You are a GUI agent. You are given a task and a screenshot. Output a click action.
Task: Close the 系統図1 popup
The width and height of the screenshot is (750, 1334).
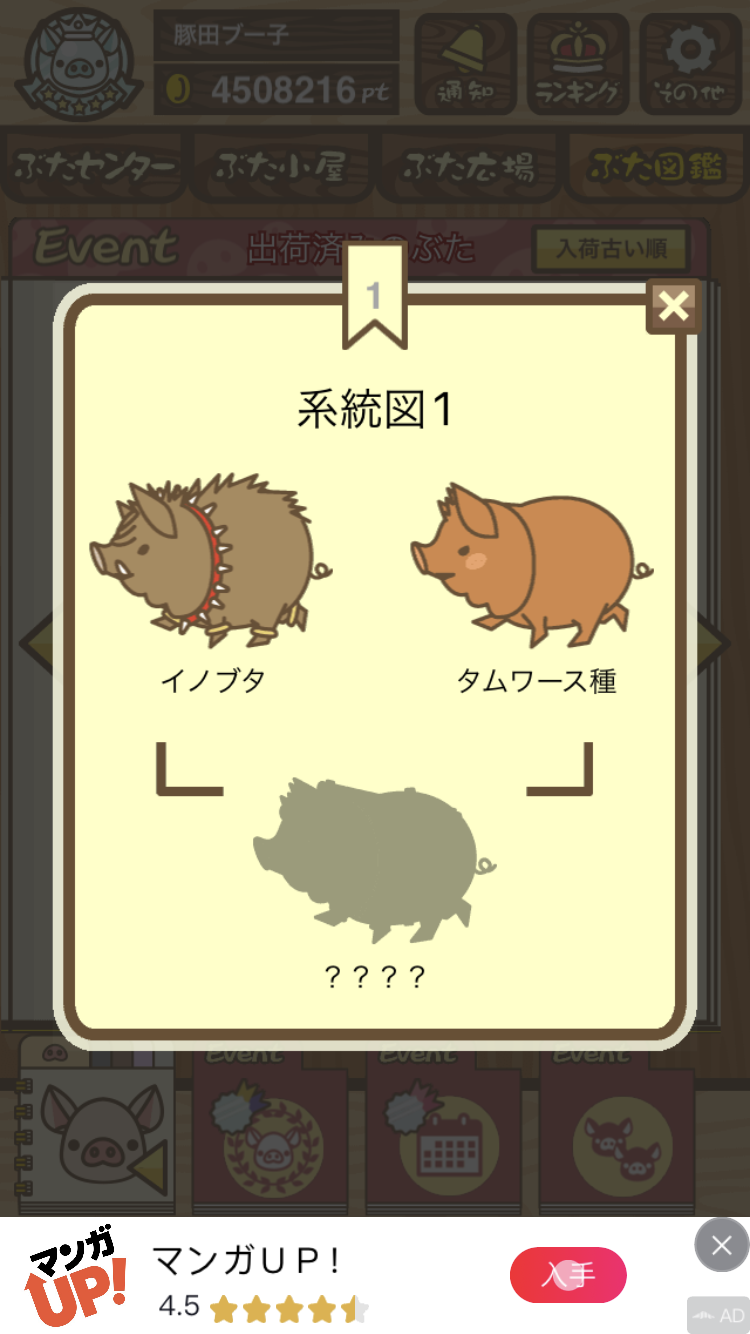(674, 306)
